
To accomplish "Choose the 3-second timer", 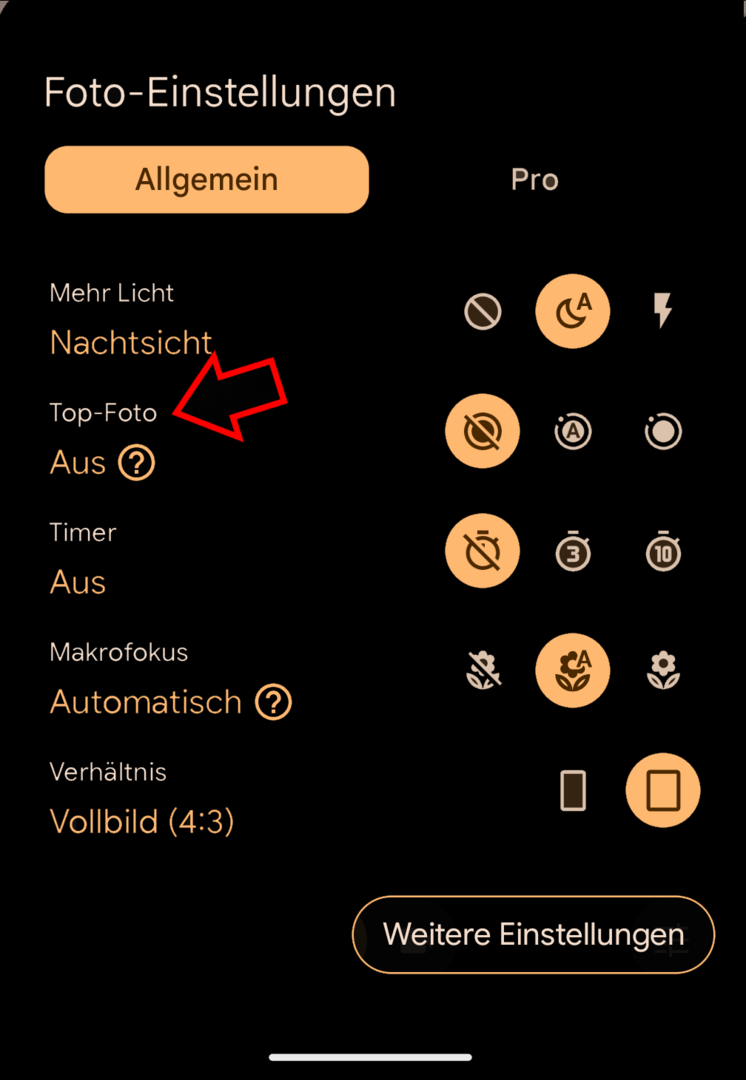I will [573, 552].
